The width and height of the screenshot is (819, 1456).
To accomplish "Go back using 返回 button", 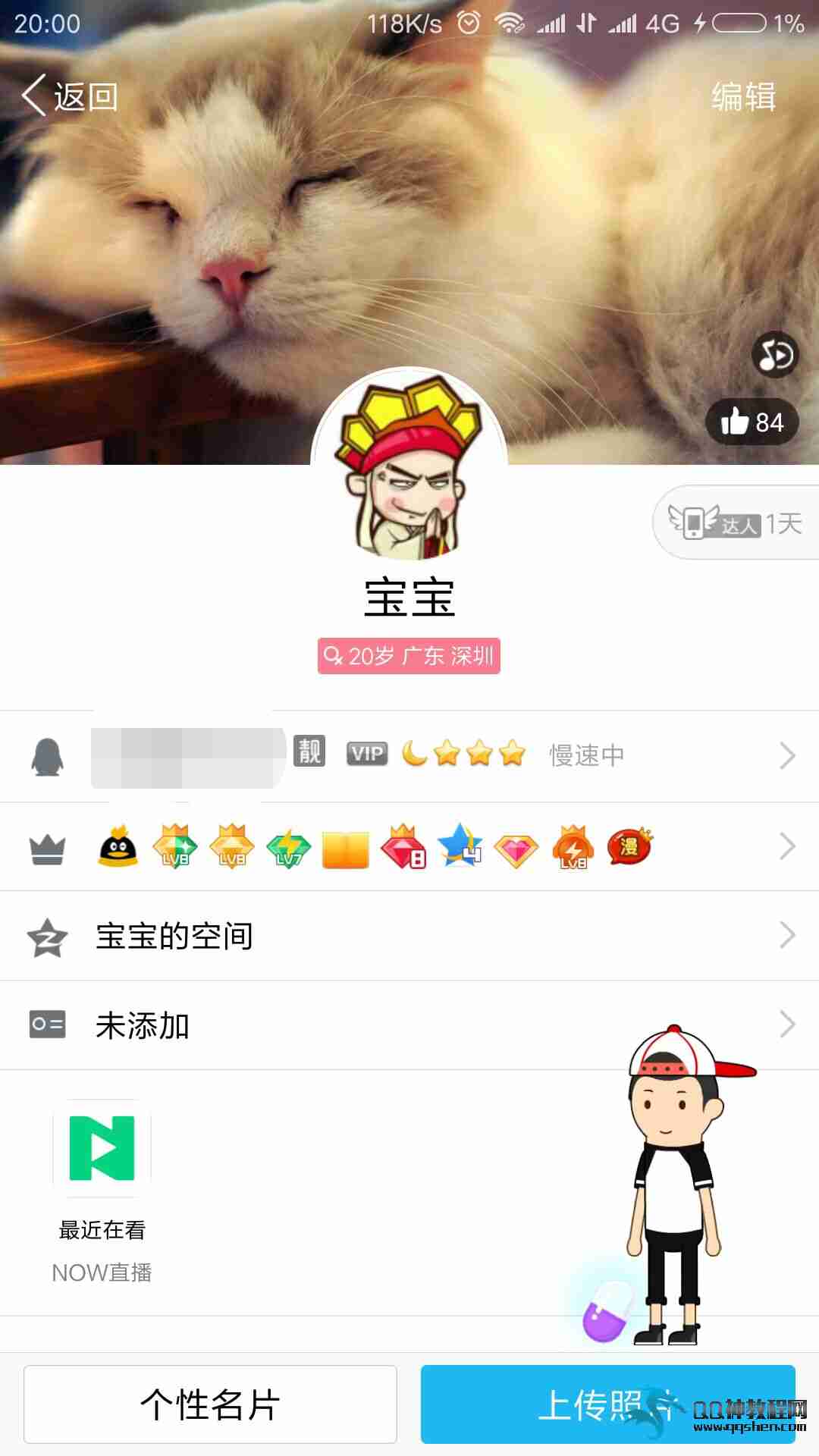I will pos(70,96).
